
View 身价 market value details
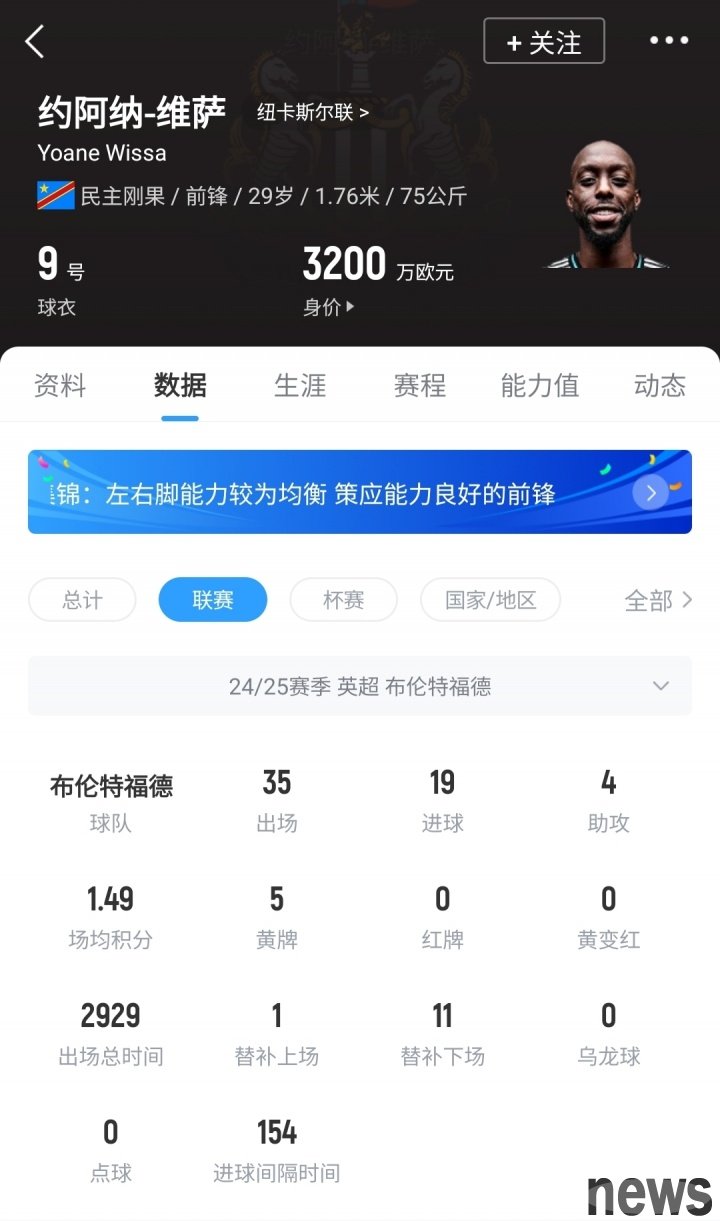(x=328, y=308)
